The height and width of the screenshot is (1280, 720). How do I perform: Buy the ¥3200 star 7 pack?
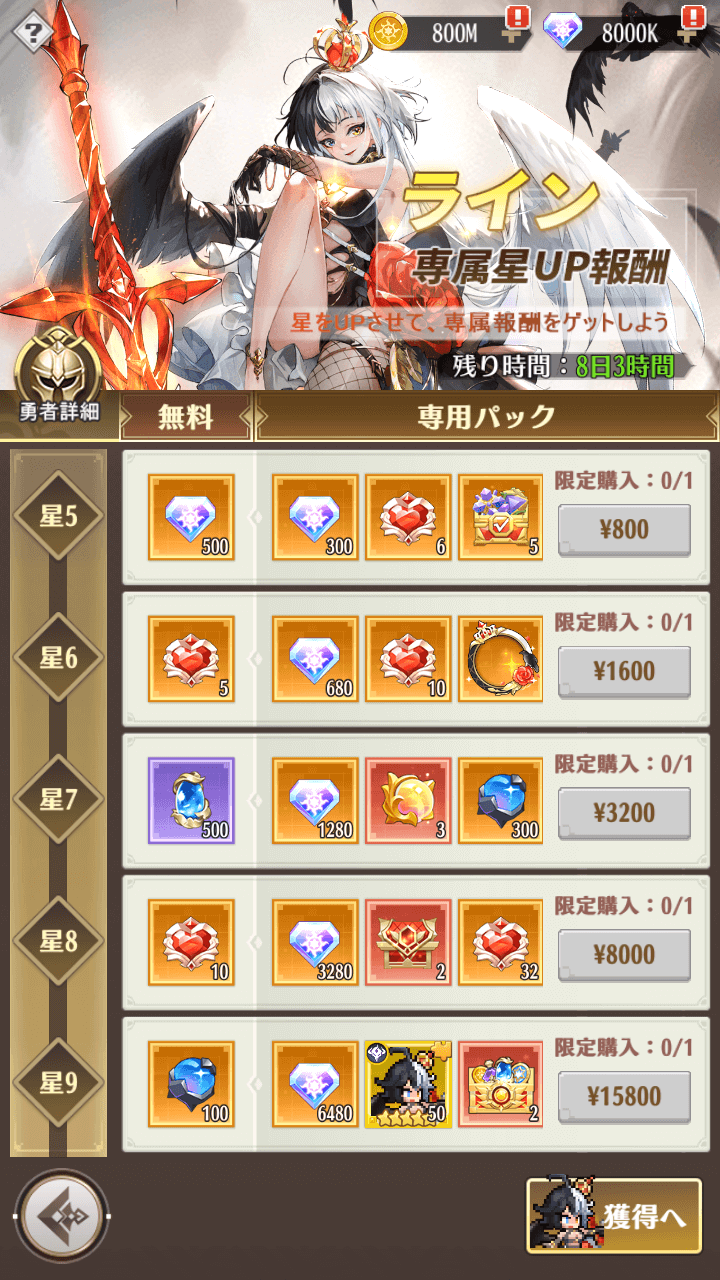624,813
